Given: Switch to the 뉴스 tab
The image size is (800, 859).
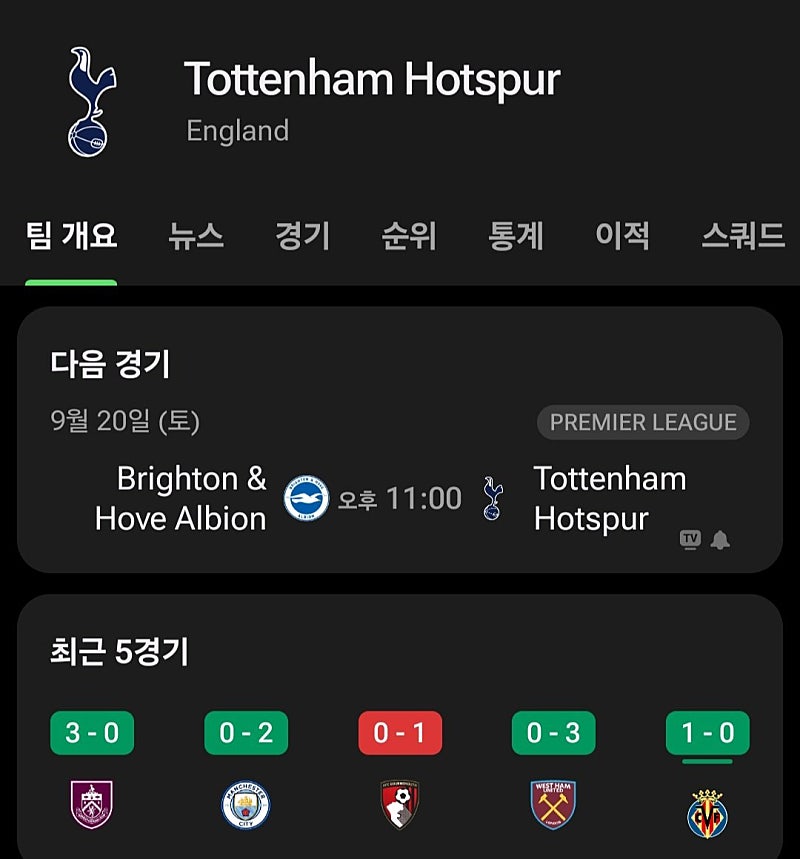Looking at the screenshot, I should [x=196, y=236].
